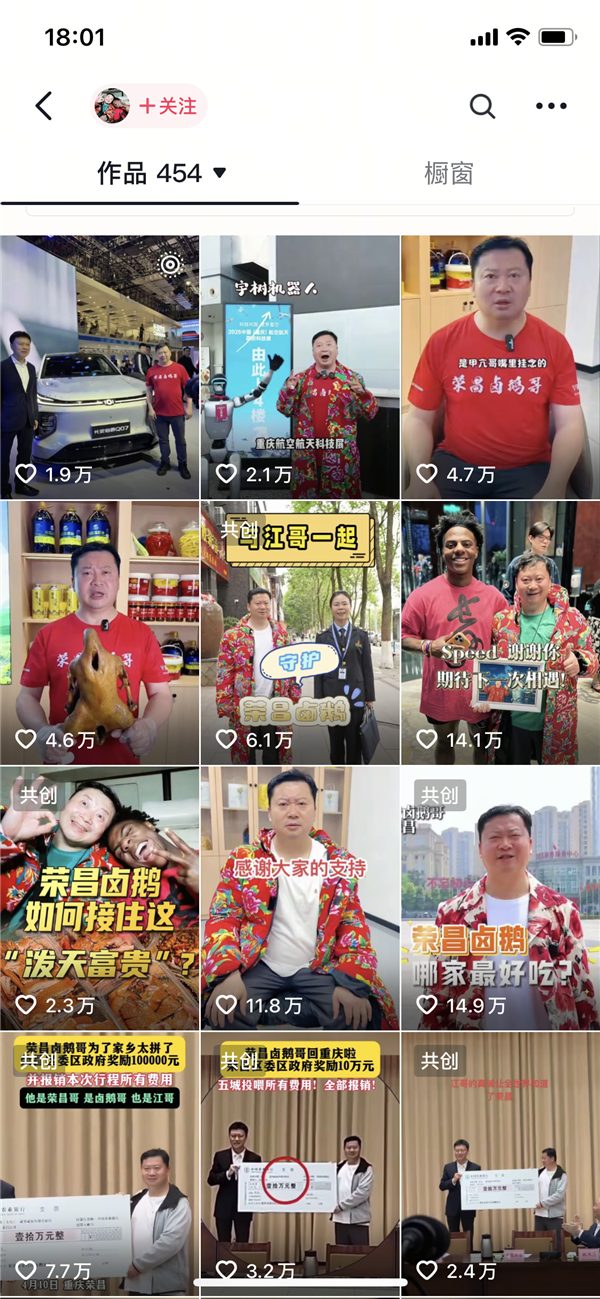The width and height of the screenshot is (600, 1299).
Task: Open the video with 4.7万 likes
Action: tap(500, 367)
